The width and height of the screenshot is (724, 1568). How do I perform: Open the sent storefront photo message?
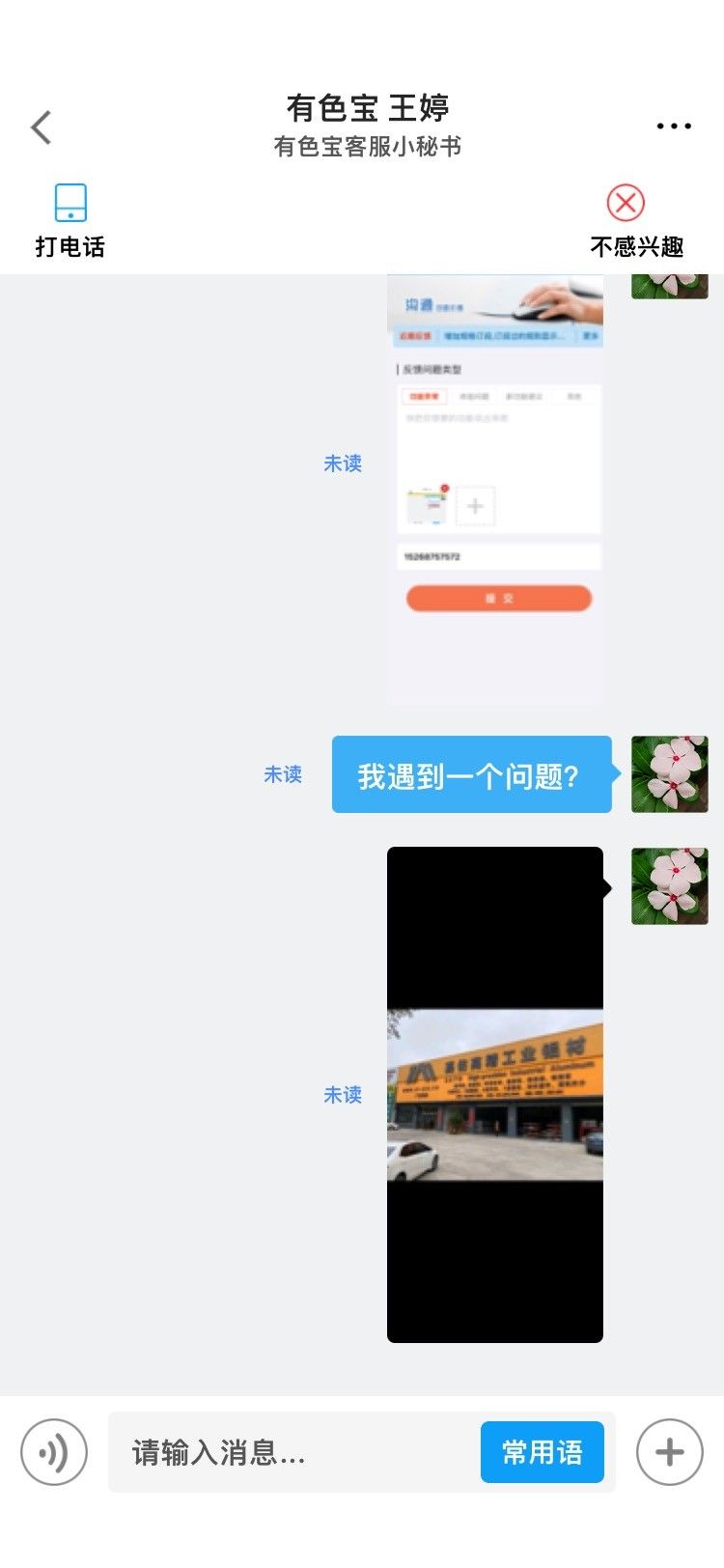(495, 1094)
